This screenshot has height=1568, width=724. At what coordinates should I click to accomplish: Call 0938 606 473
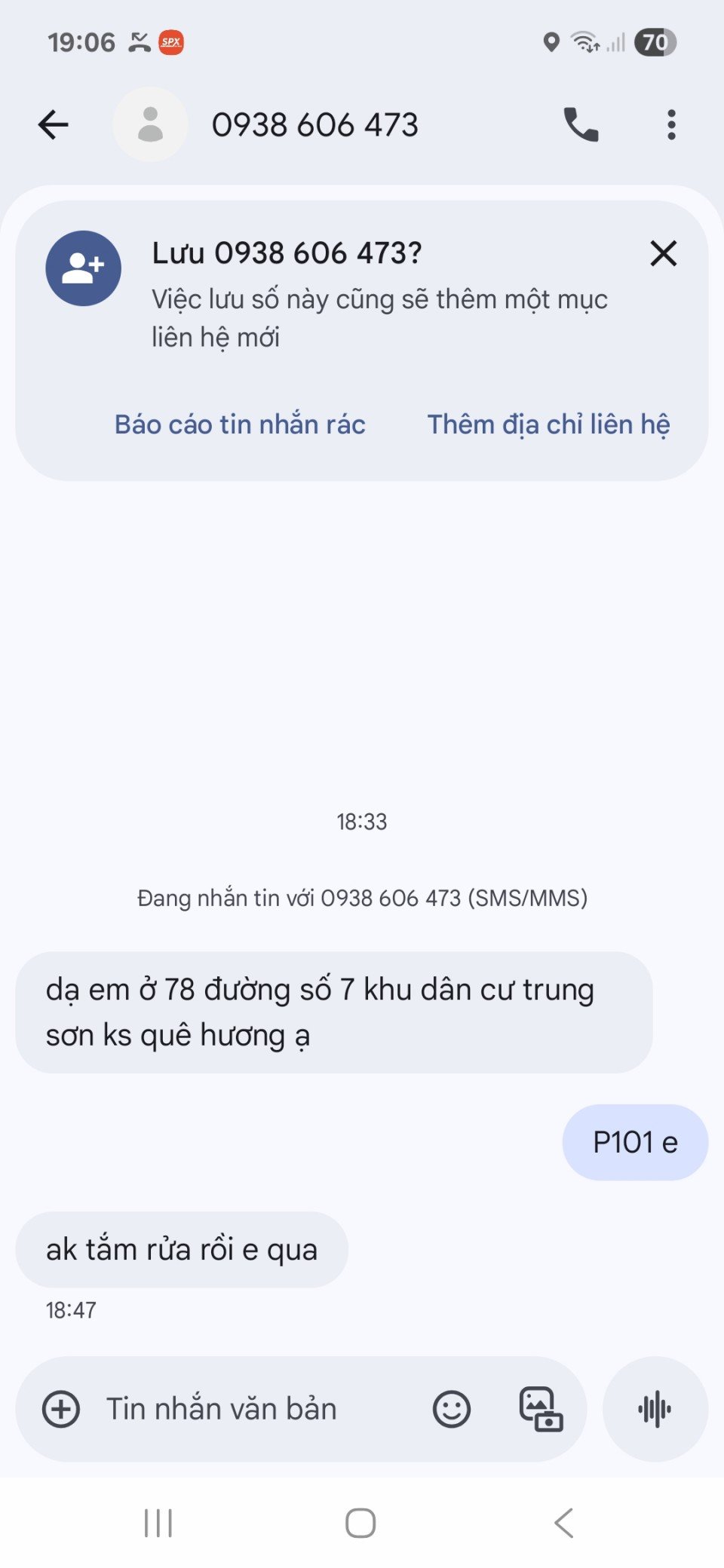[x=581, y=125]
